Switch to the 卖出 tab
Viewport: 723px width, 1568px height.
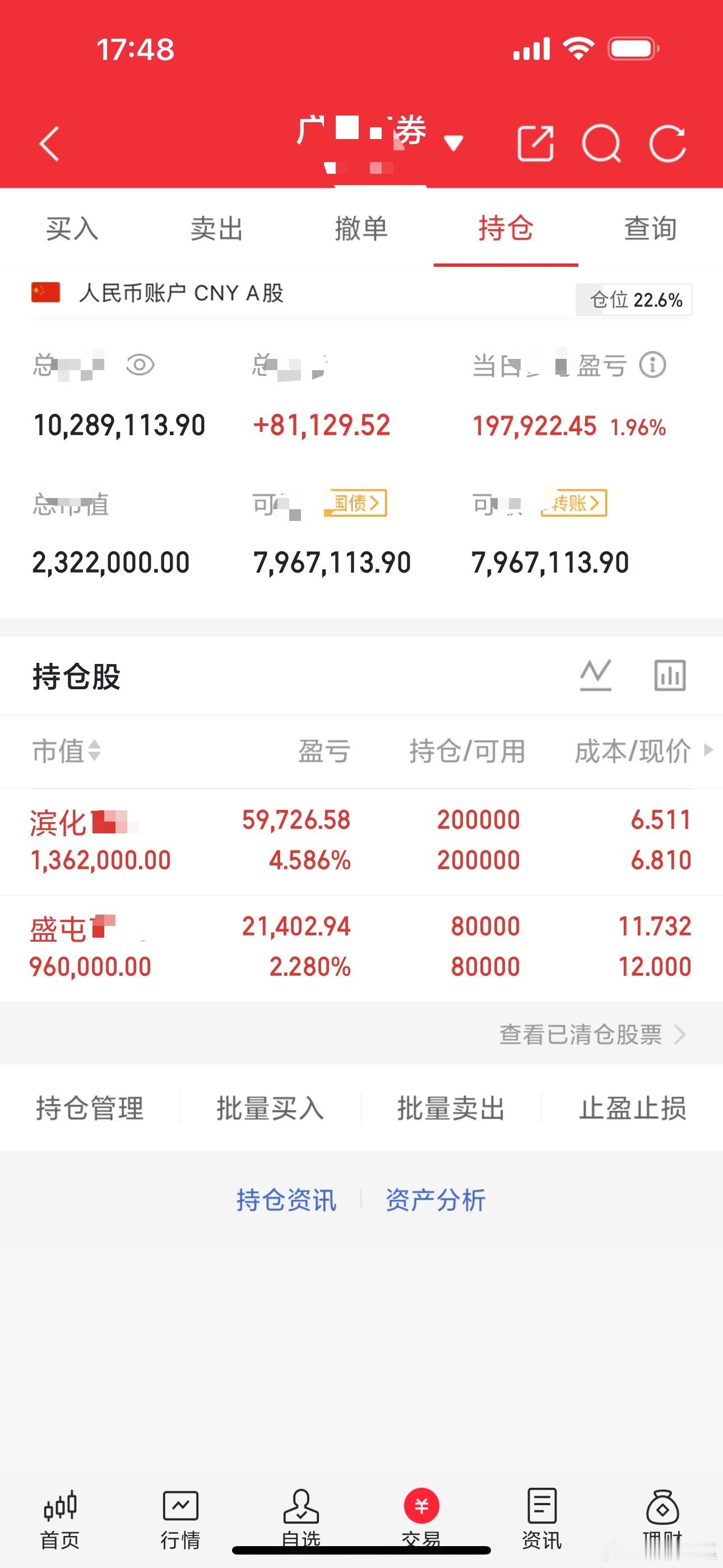[217, 229]
